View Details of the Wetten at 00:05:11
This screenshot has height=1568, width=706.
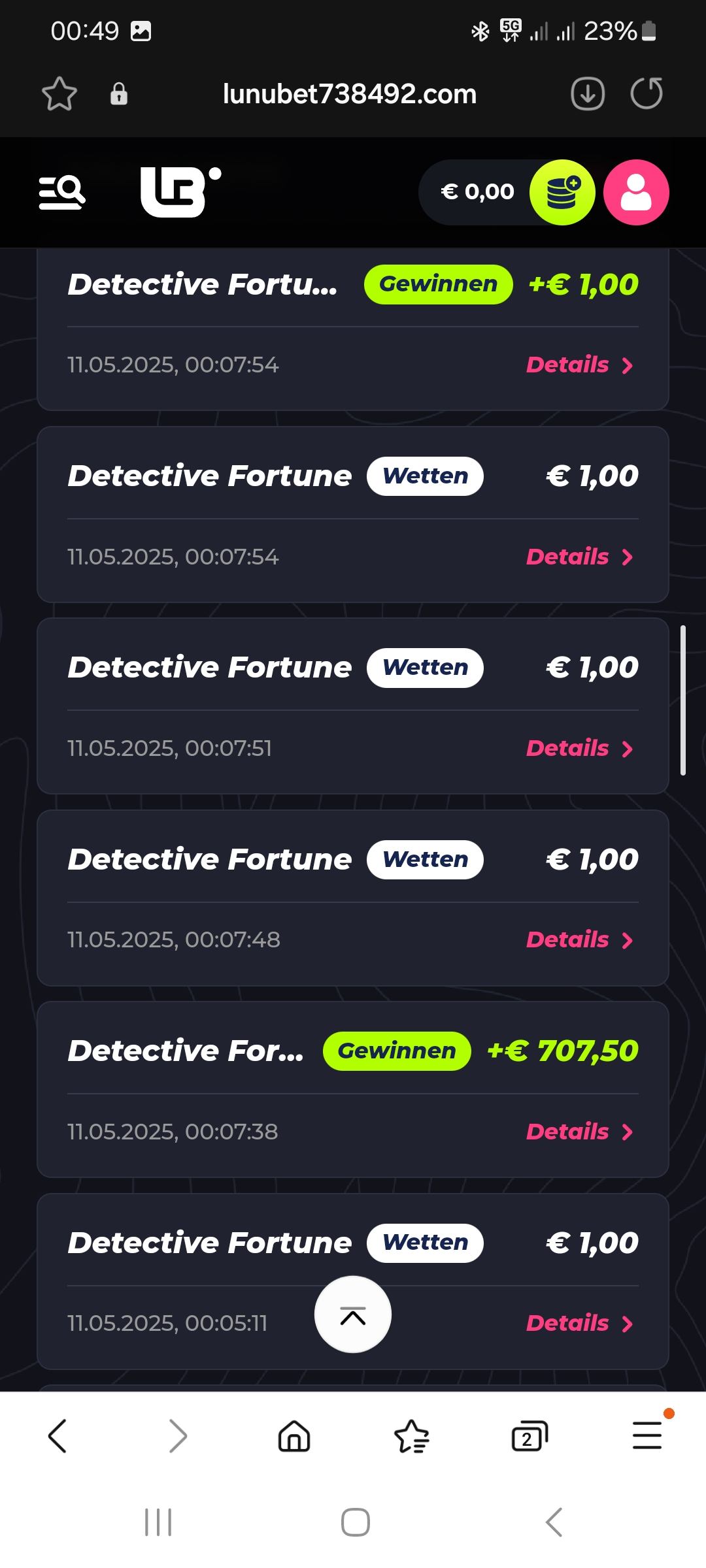click(x=579, y=1323)
